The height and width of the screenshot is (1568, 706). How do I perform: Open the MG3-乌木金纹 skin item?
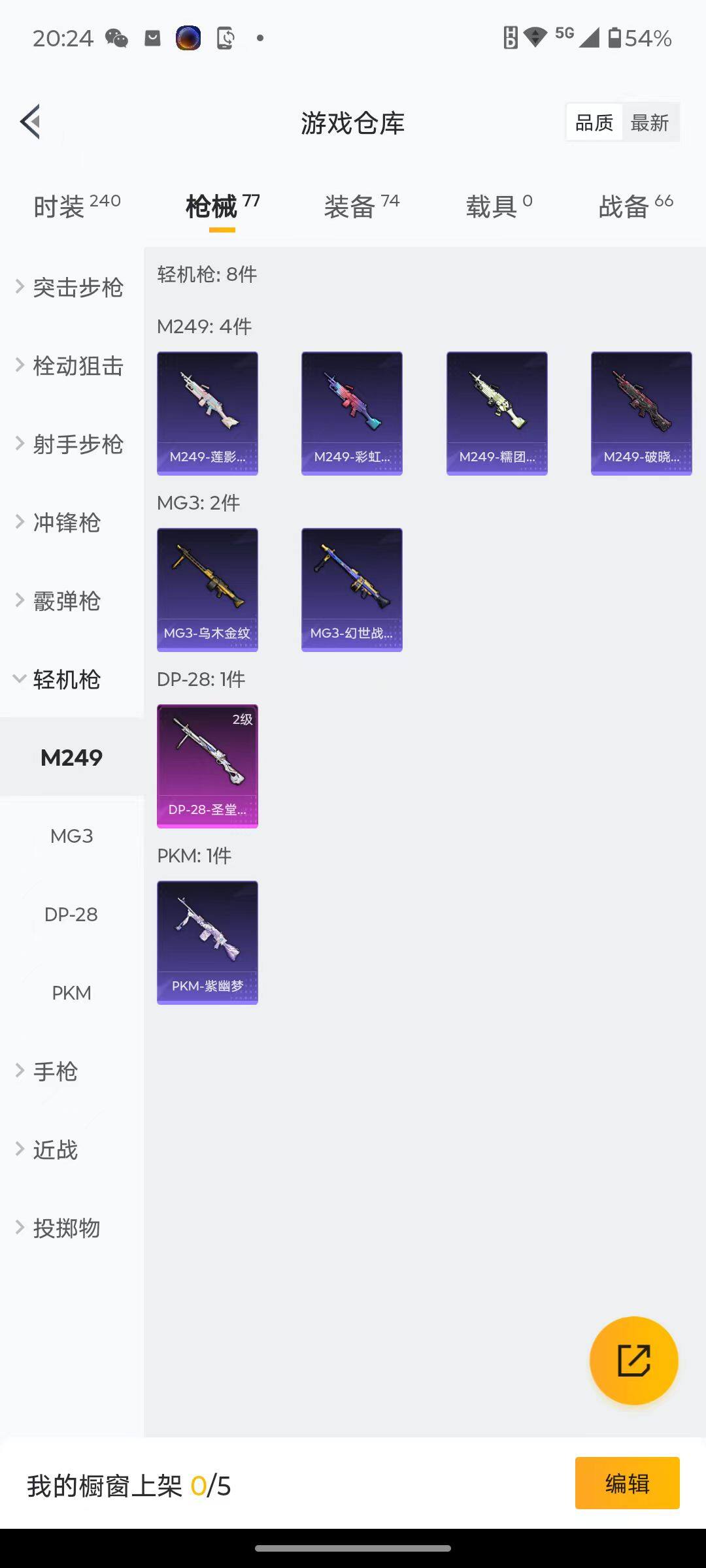point(207,589)
